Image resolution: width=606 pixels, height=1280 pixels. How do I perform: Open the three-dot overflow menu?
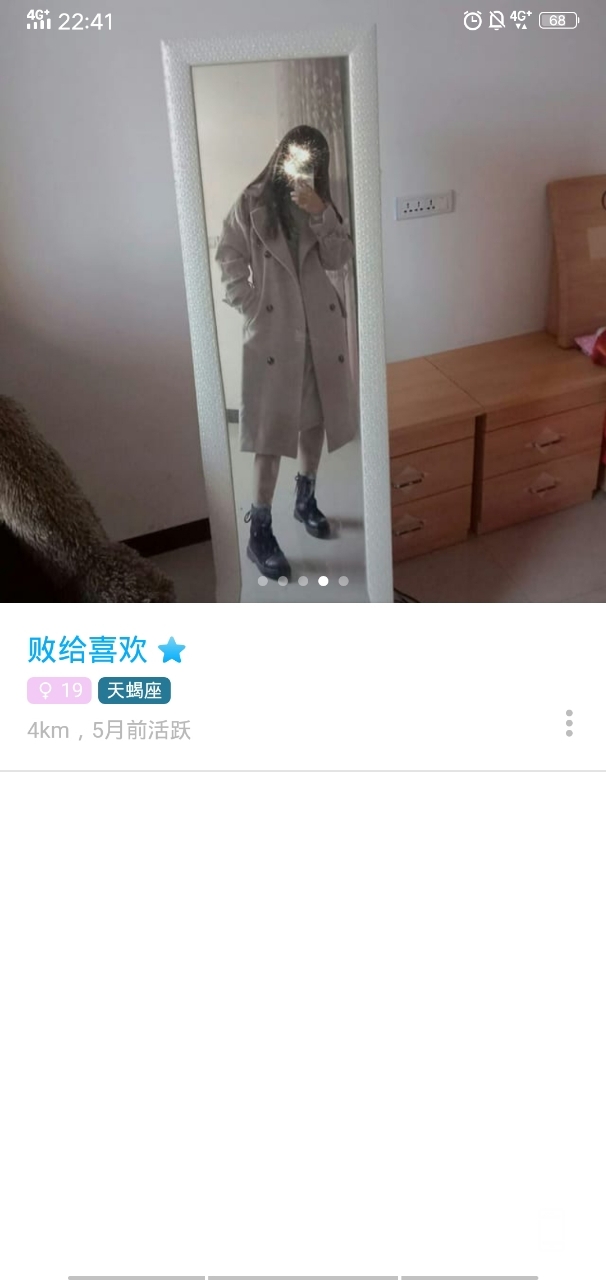point(569,723)
